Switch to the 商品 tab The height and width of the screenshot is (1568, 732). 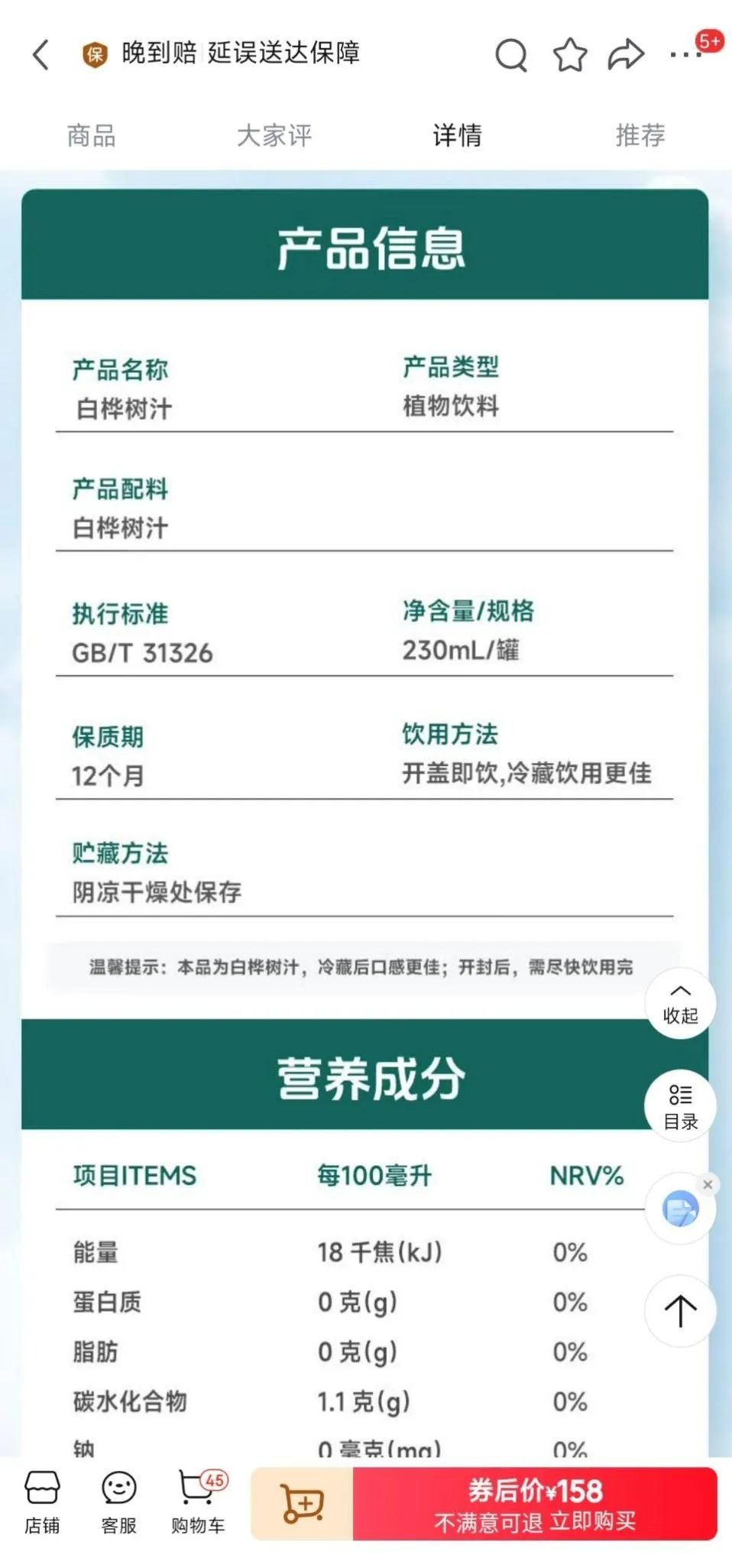(92, 135)
